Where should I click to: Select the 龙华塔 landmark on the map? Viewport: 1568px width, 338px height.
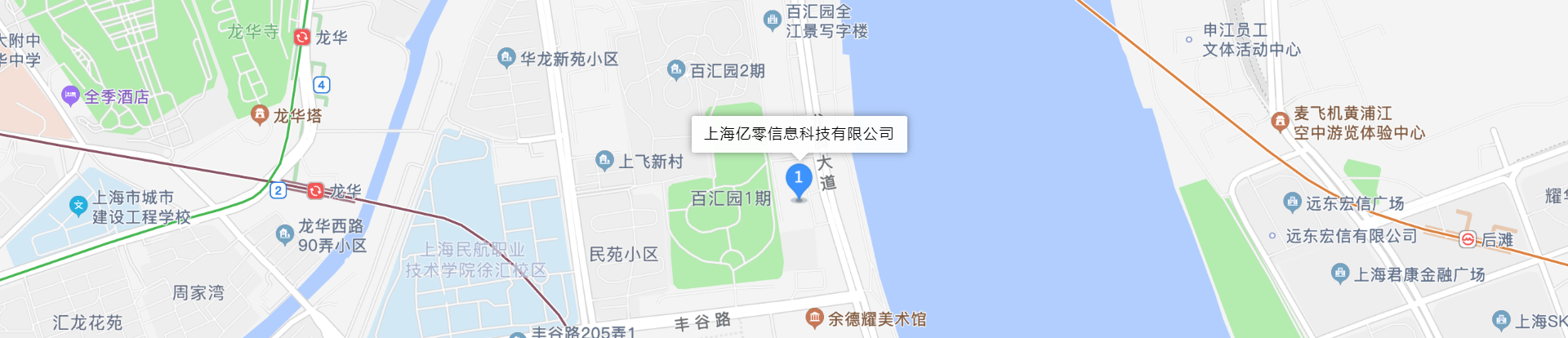(260, 114)
